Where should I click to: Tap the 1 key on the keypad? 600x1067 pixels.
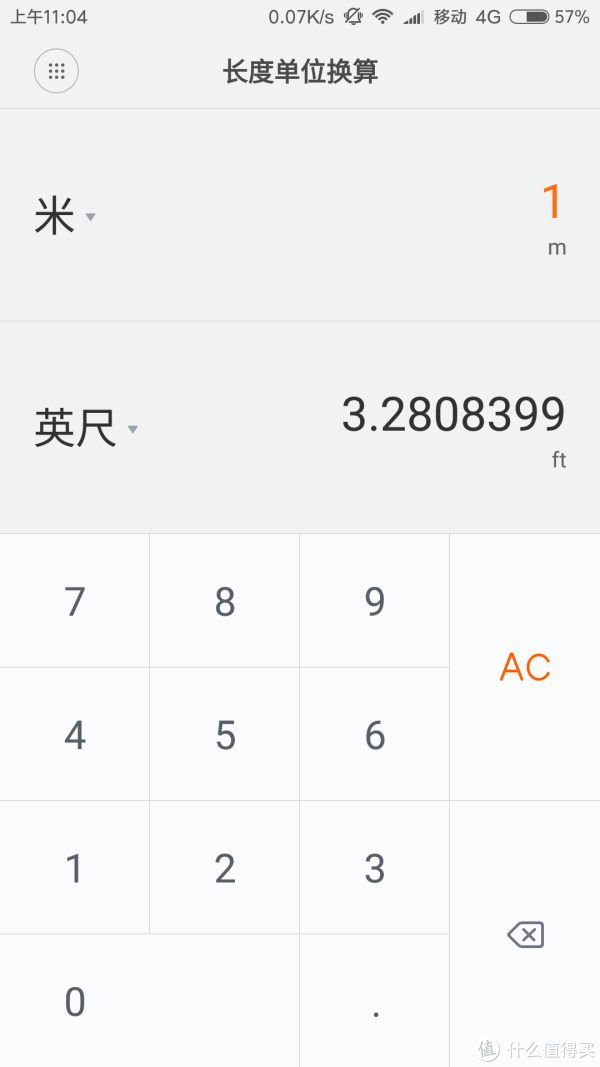coord(75,868)
